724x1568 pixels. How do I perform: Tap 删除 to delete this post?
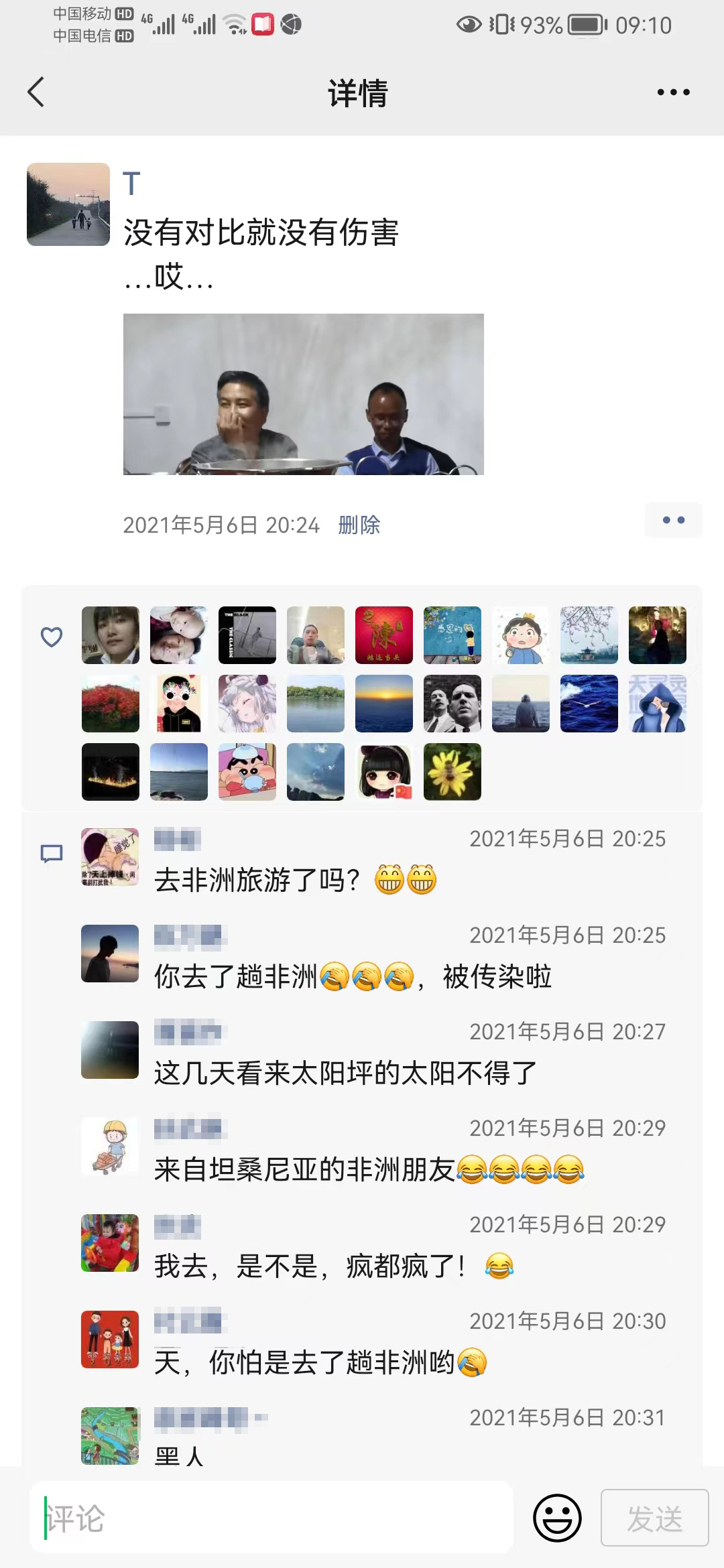pos(359,525)
